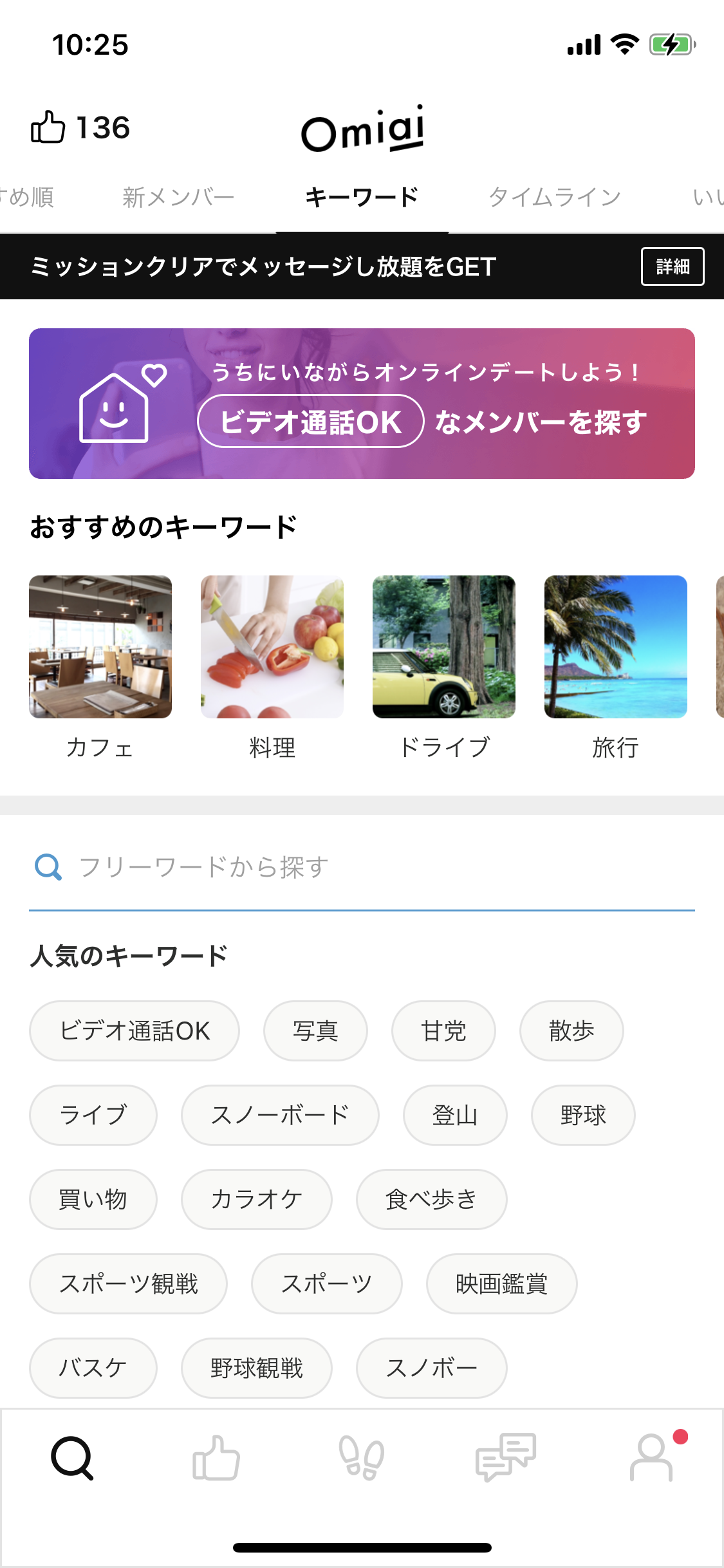Open the likes counter thumbs-up icon

click(x=48, y=127)
